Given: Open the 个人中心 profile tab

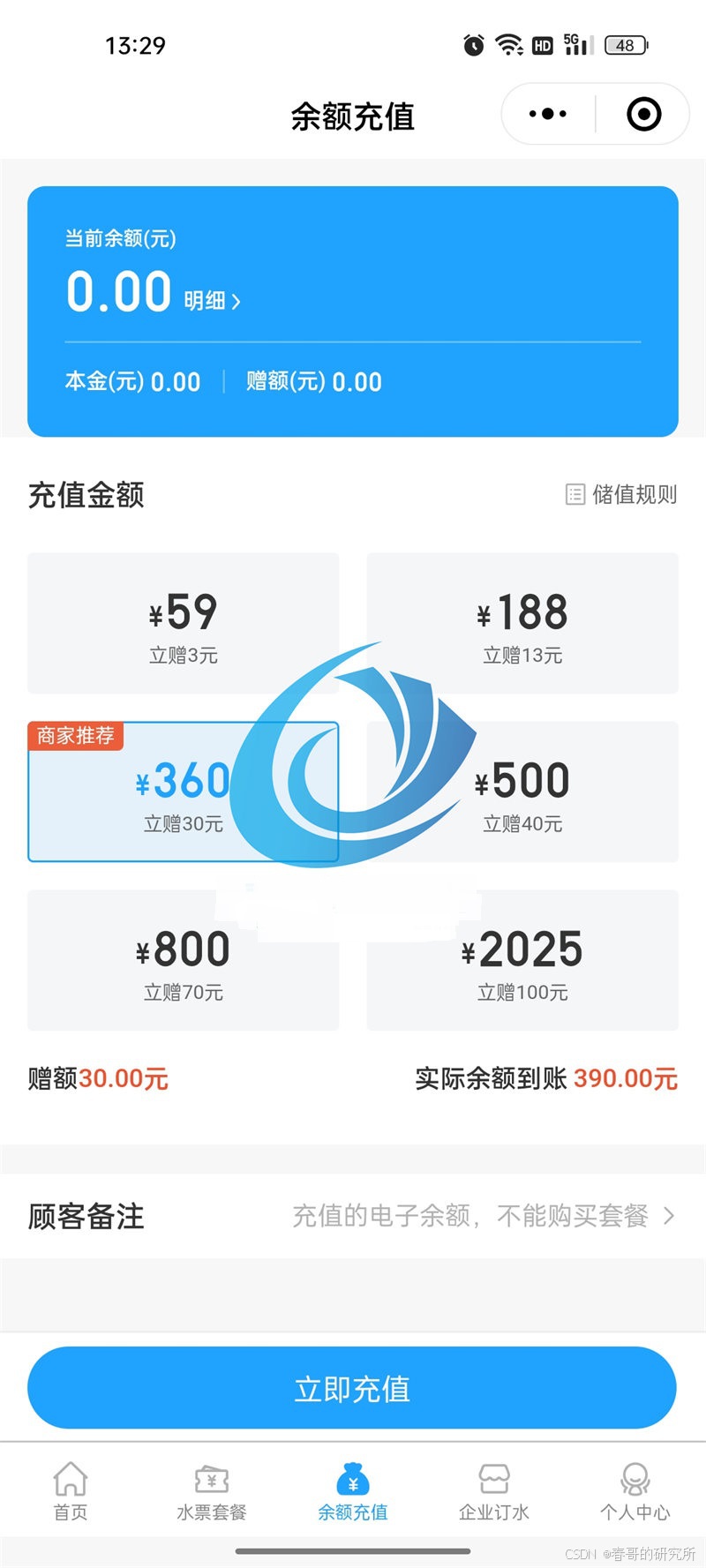Looking at the screenshot, I should pos(635,1491).
